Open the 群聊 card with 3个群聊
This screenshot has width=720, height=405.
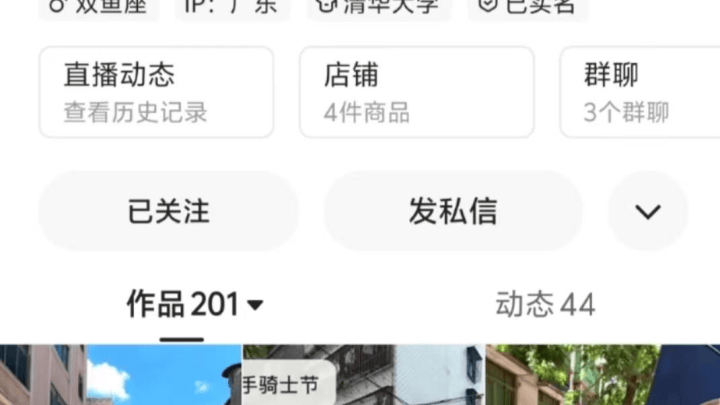(640, 92)
